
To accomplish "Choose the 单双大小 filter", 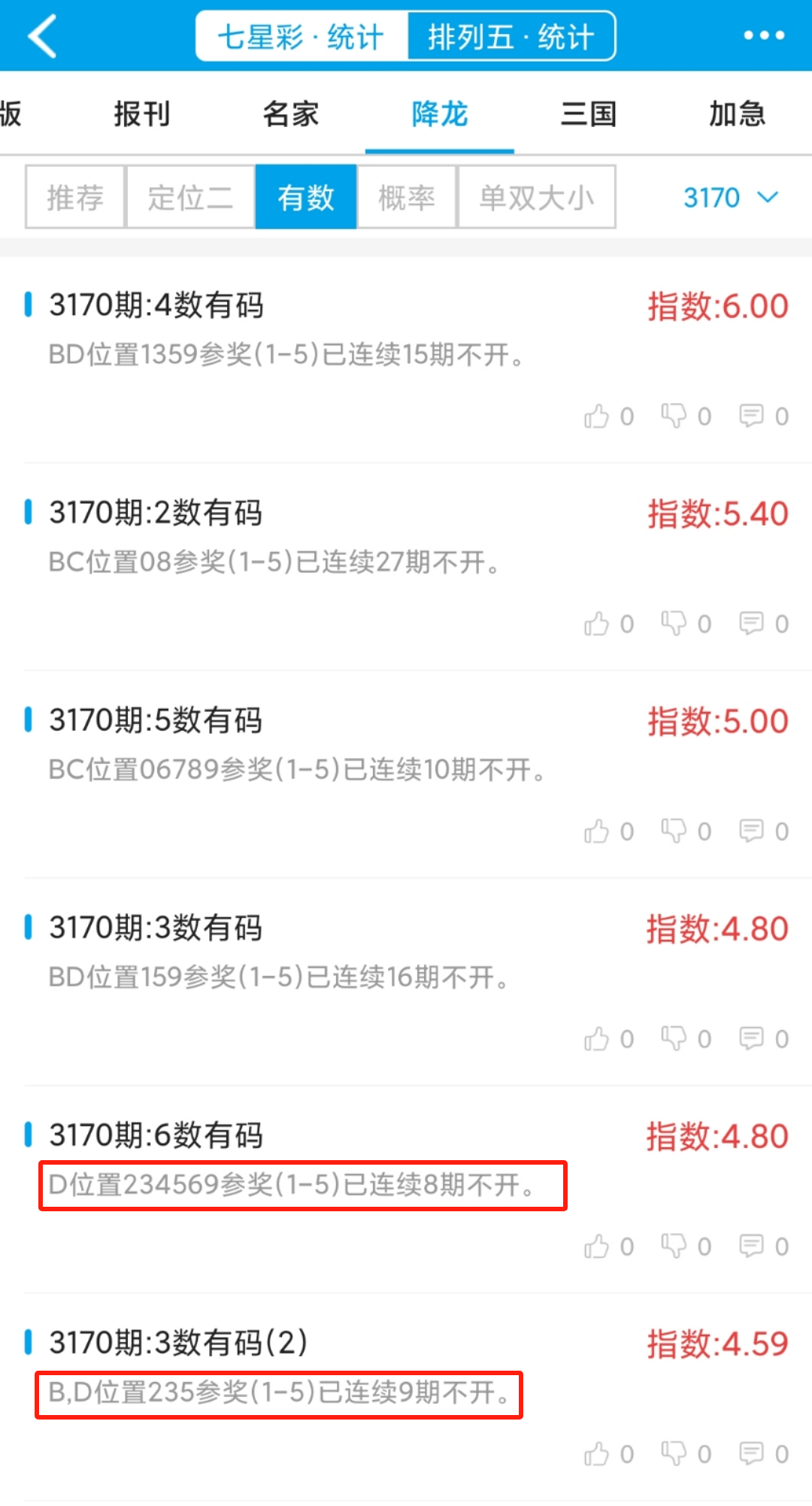I will (x=537, y=198).
